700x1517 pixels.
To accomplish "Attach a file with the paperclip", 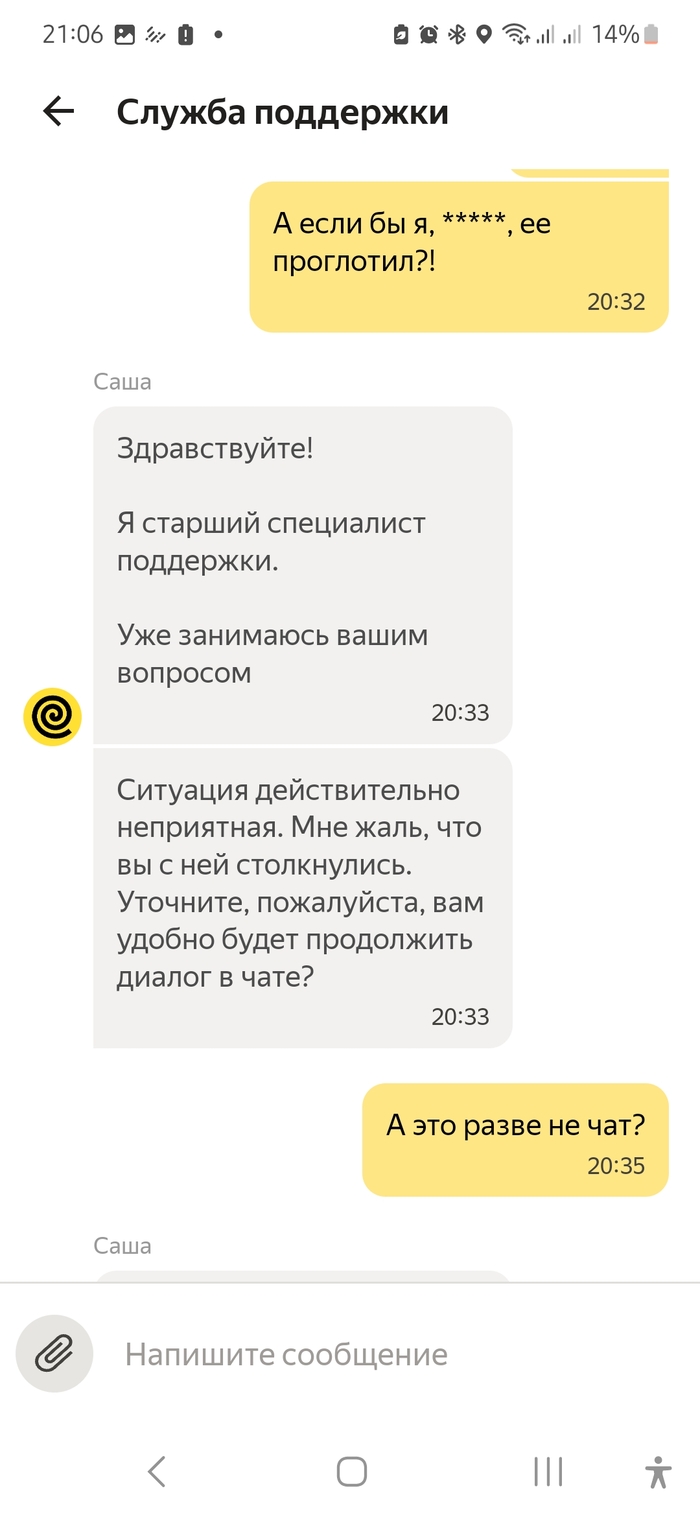I will pyautogui.click(x=54, y=1354).
